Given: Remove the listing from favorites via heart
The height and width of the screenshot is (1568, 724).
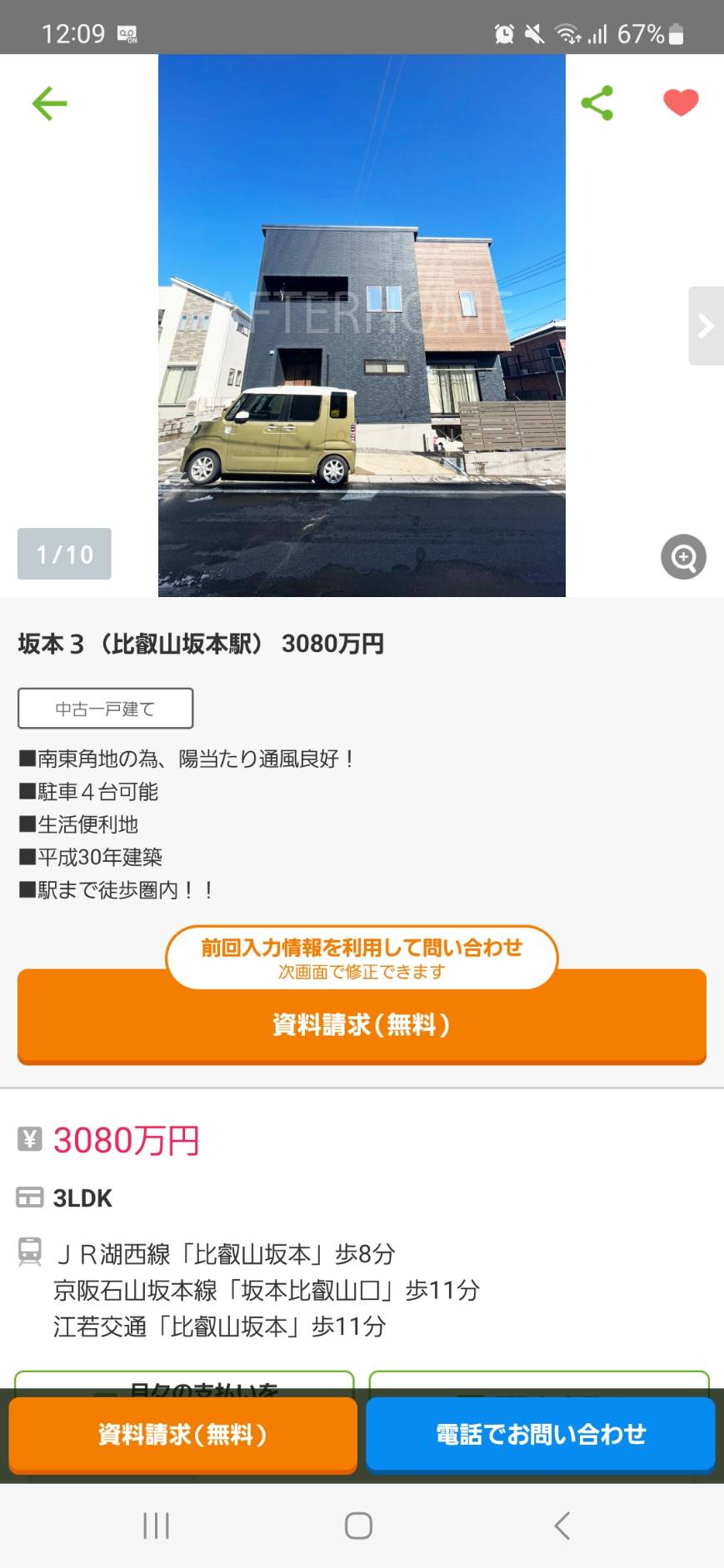Looking at the screenshot, I should tap(681, 102).
